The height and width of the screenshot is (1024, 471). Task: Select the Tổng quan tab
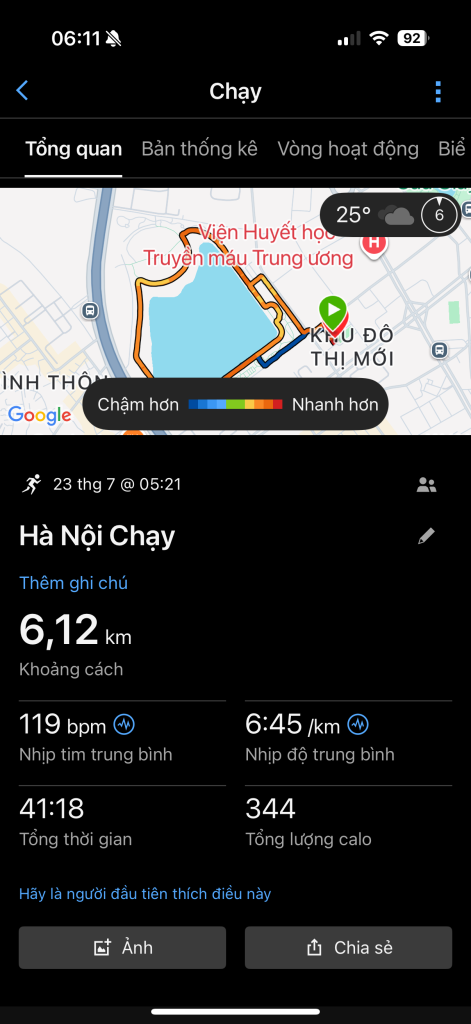[x=73, y=149]
